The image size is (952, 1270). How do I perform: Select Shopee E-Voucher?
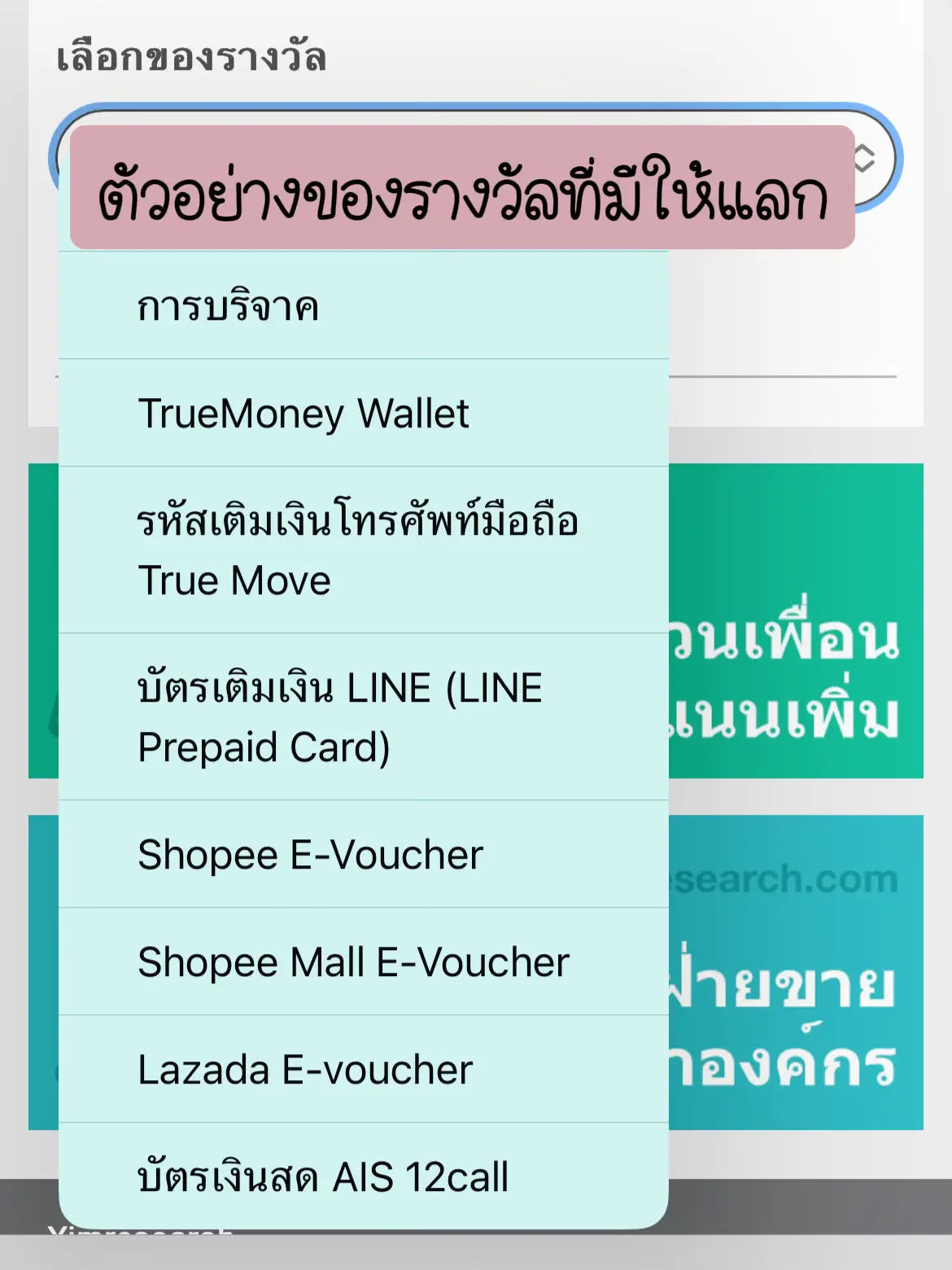coord(309,854)
